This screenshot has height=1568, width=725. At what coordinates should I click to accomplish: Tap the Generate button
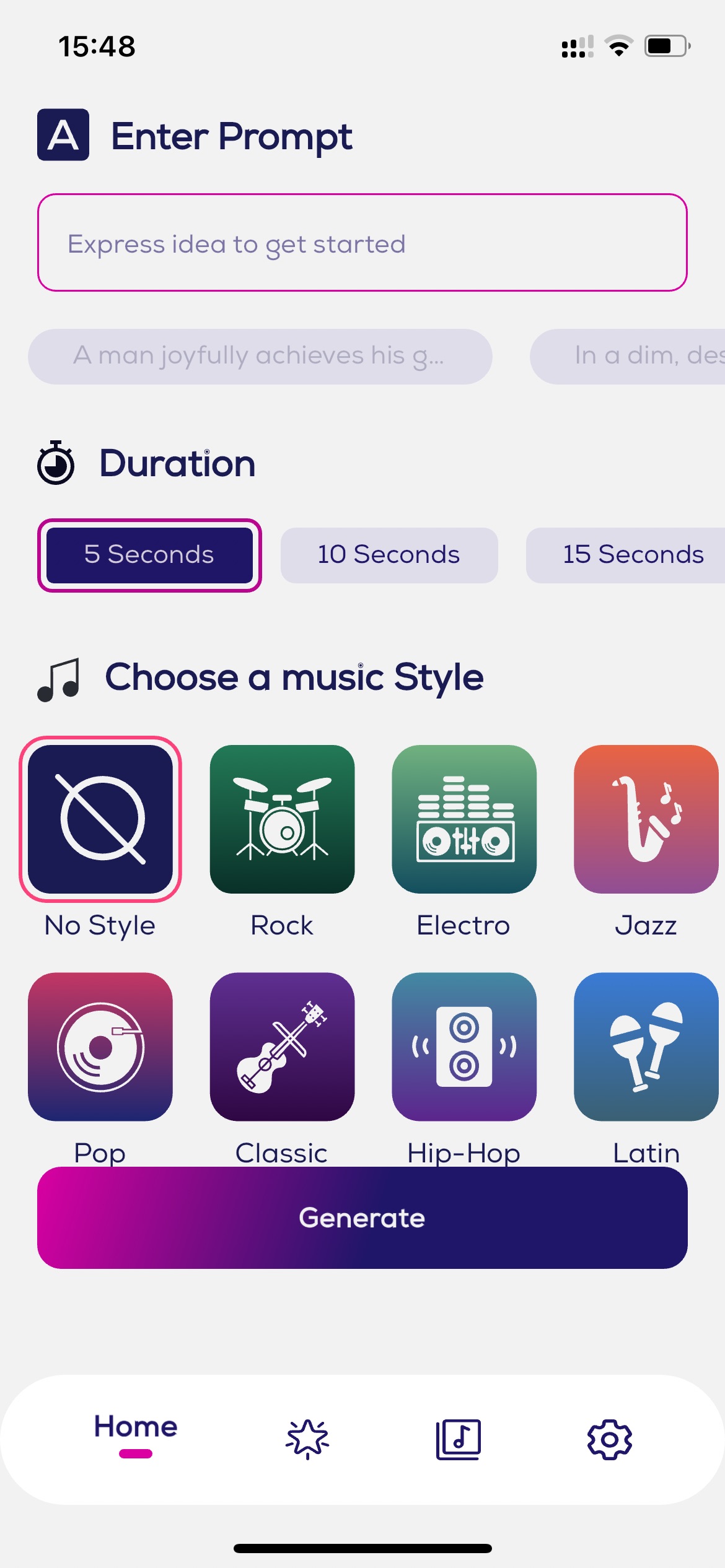click(x=362, y=1217)
